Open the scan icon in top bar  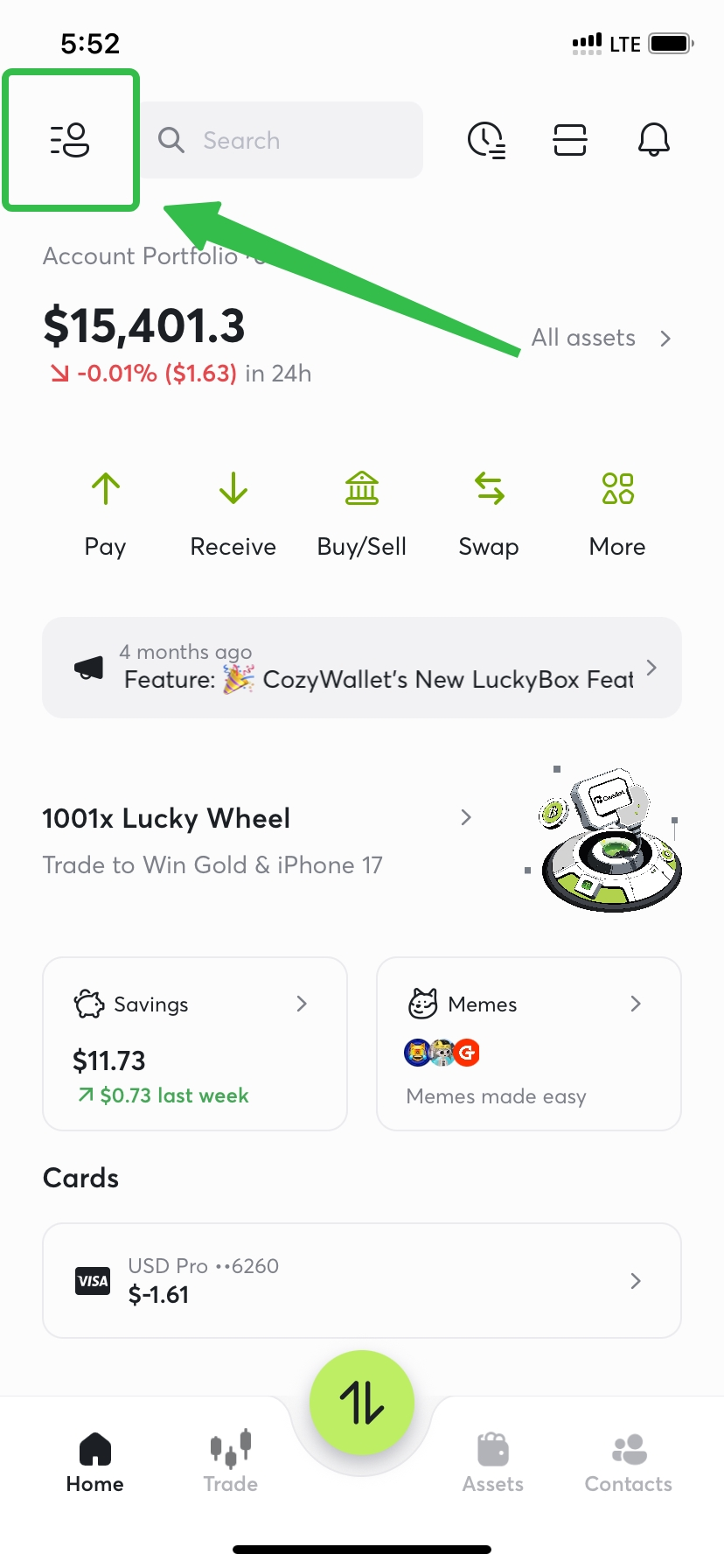tap(569, 140)
